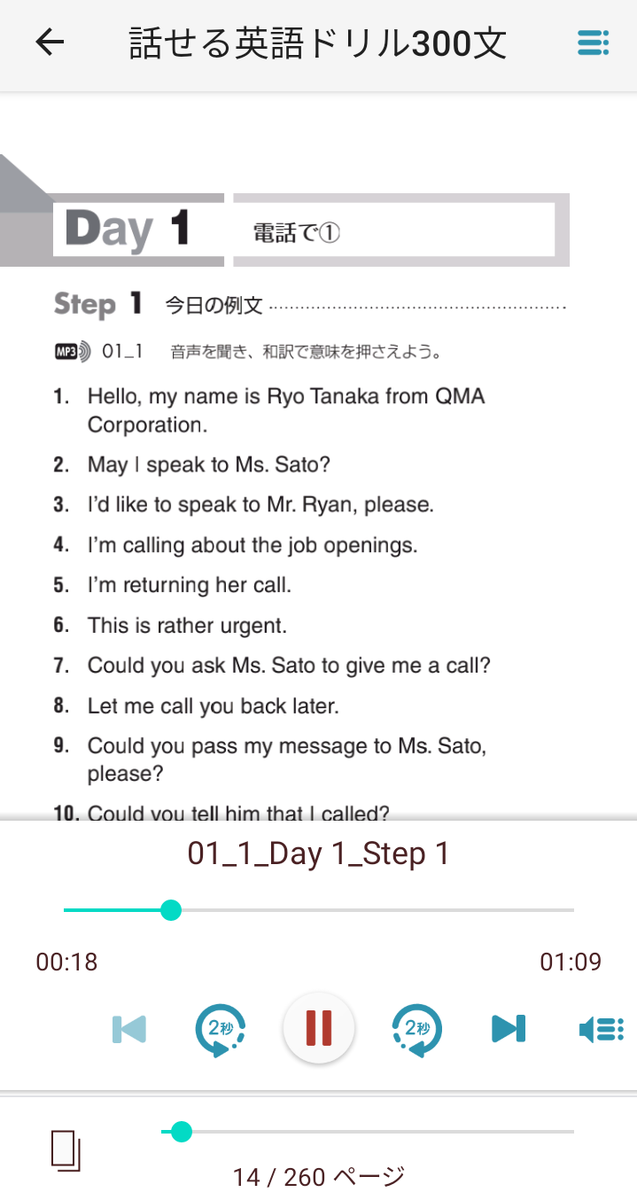
Task: Open the page view icon
Action: 66,1150
